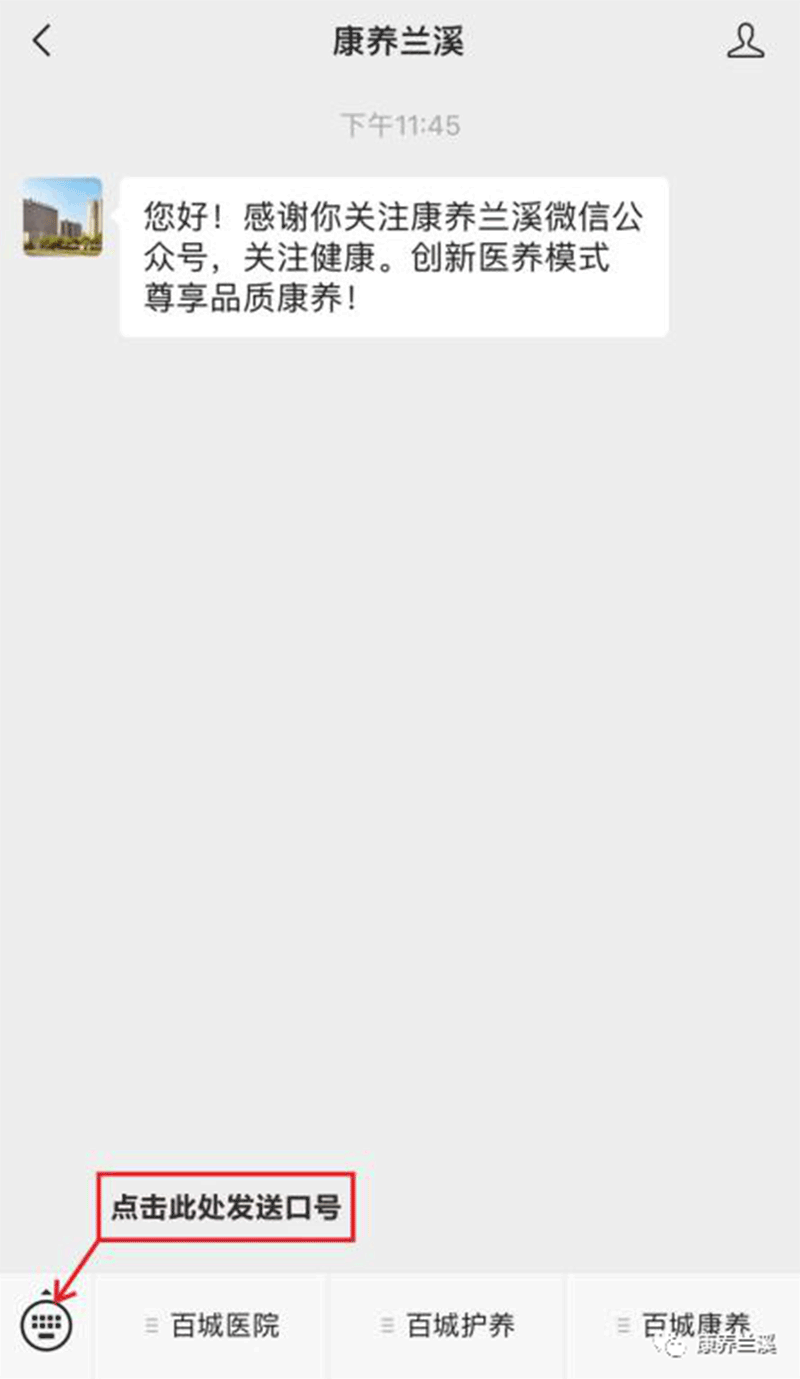Tap the 康养兰溪 avatar in the chat
Screen dimensions: 800x1379
click(x=62, y=217)
